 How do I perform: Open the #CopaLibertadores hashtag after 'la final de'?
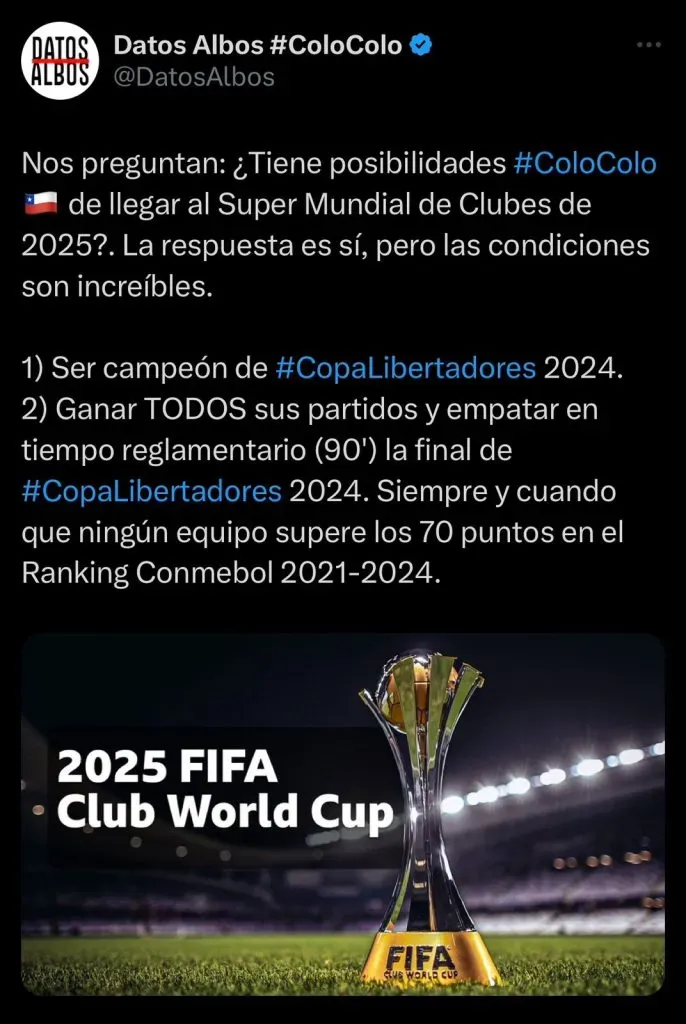(x=151, y=491)
